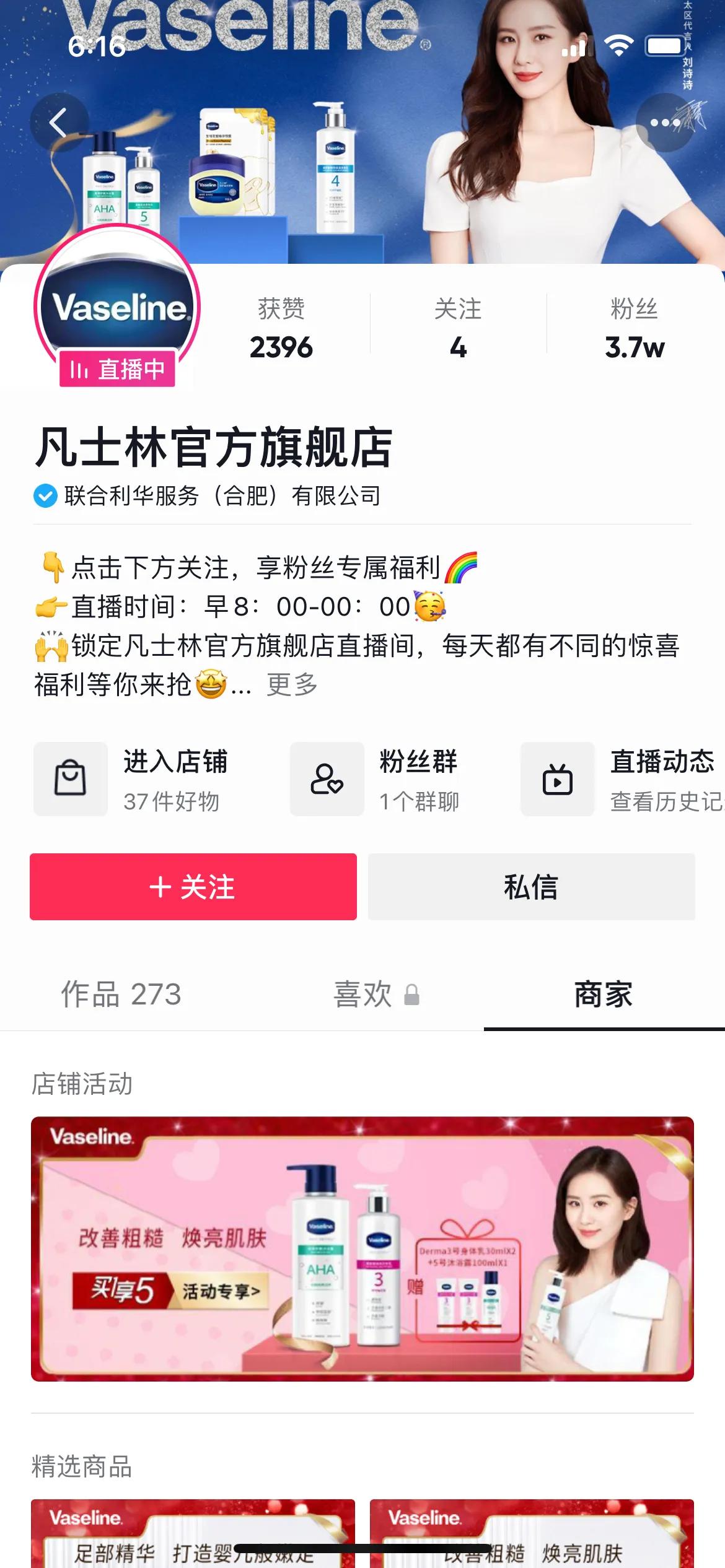This screenshot has height=1568, width=725.
Task: Tap the back arrow at top left
Action: pos(60,121)
